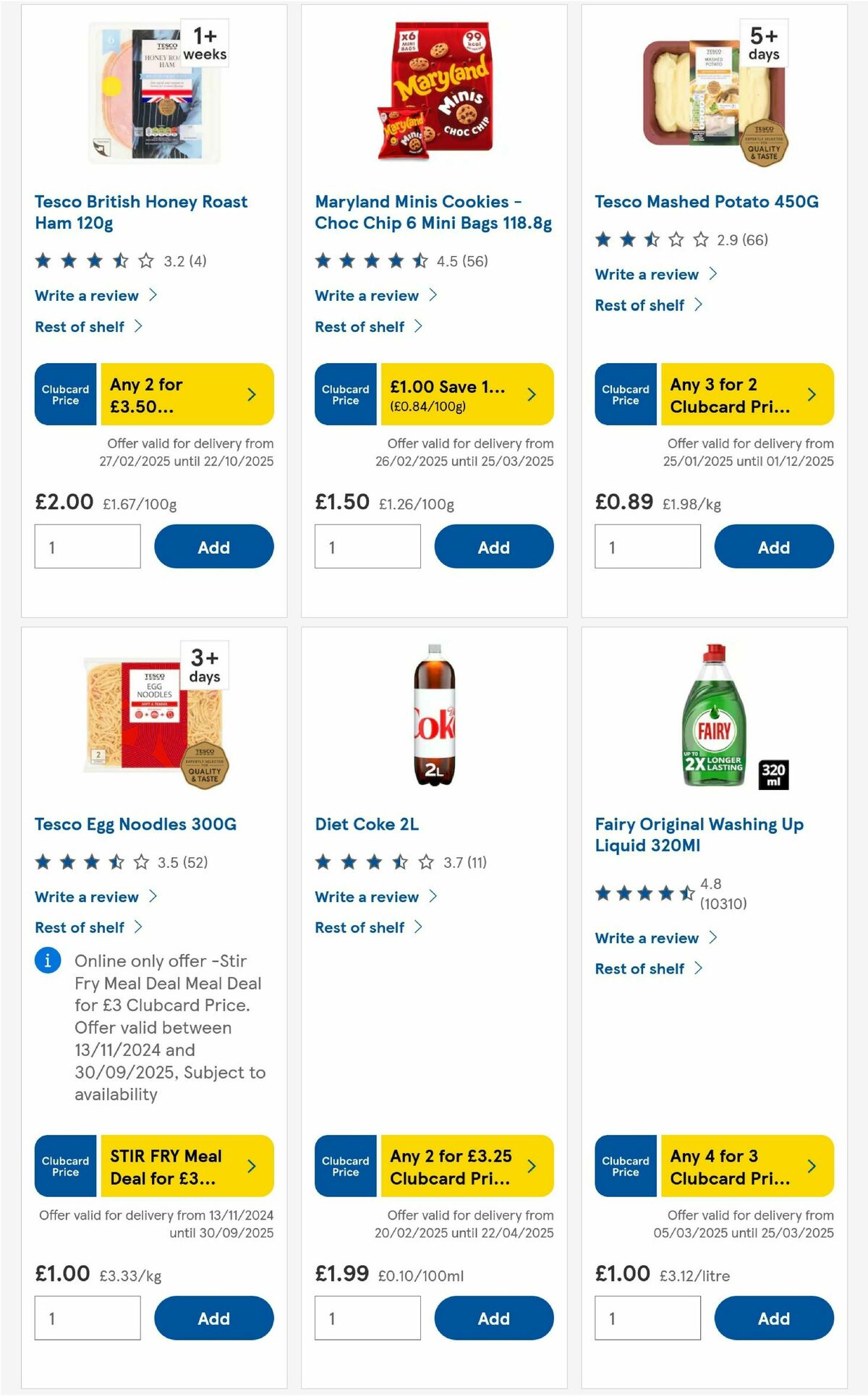The image size is (868, 1396).
Task: Click the star rating for Maryland Minis Cookies
Action: pos(369,260)
